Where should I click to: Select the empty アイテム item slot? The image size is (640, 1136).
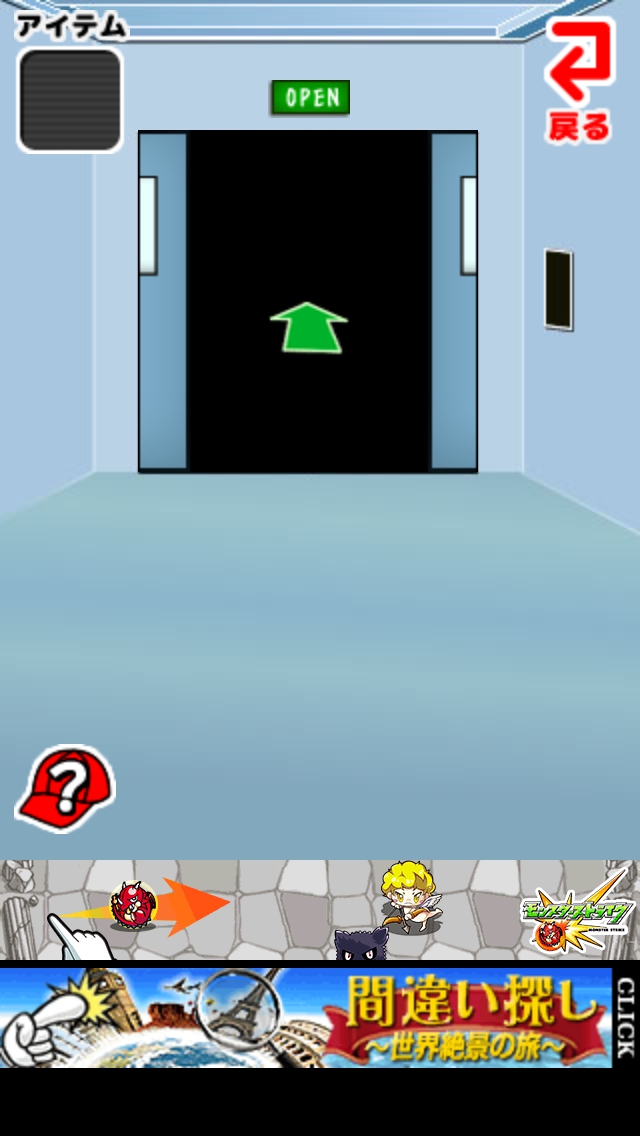70,100
